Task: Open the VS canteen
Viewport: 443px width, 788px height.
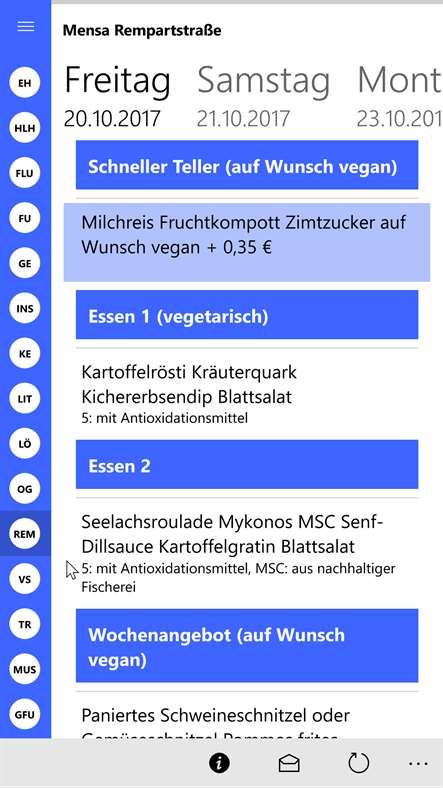Action: [25, 579]
